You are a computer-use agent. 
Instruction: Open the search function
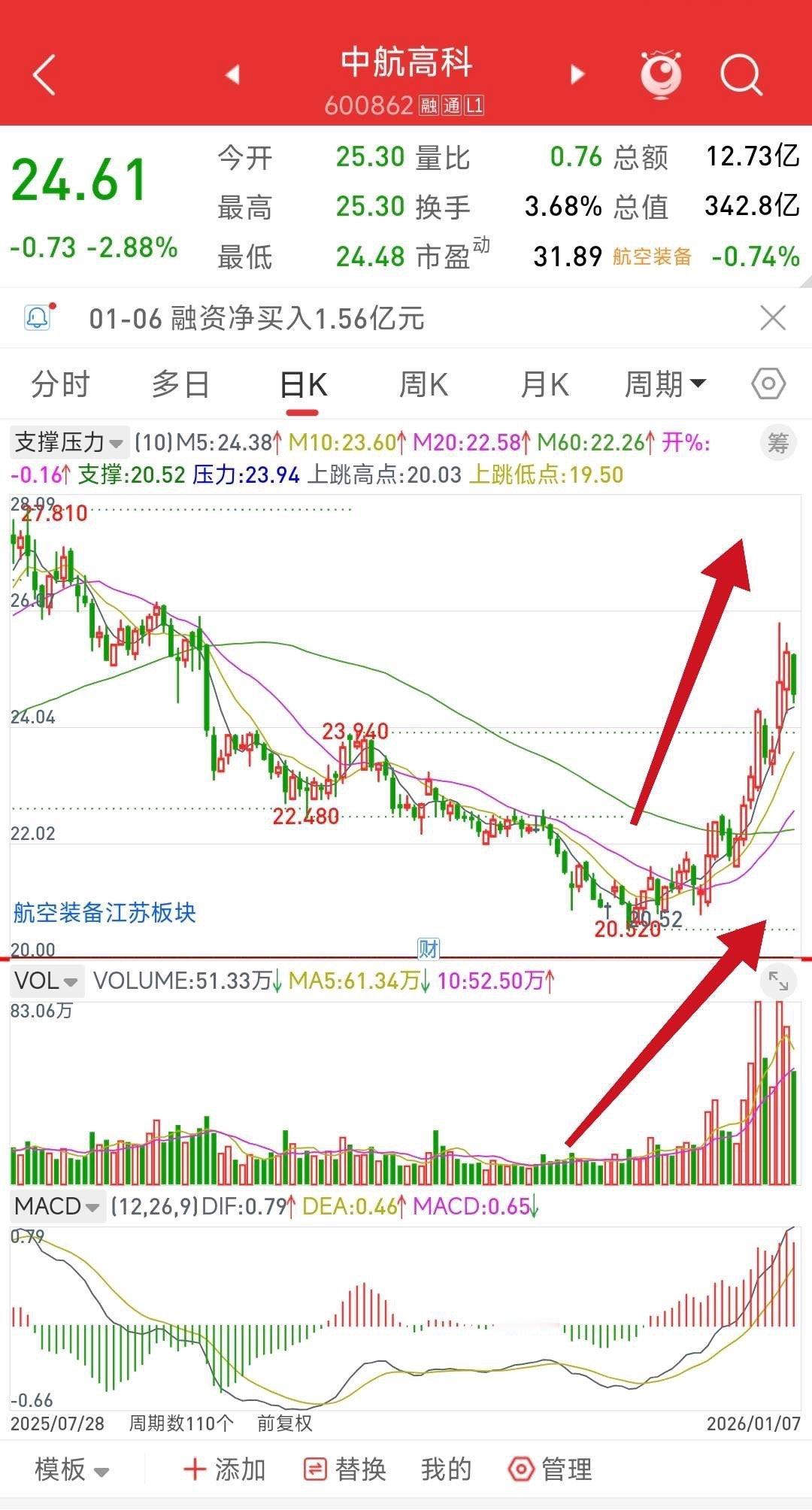pos(741,73)
